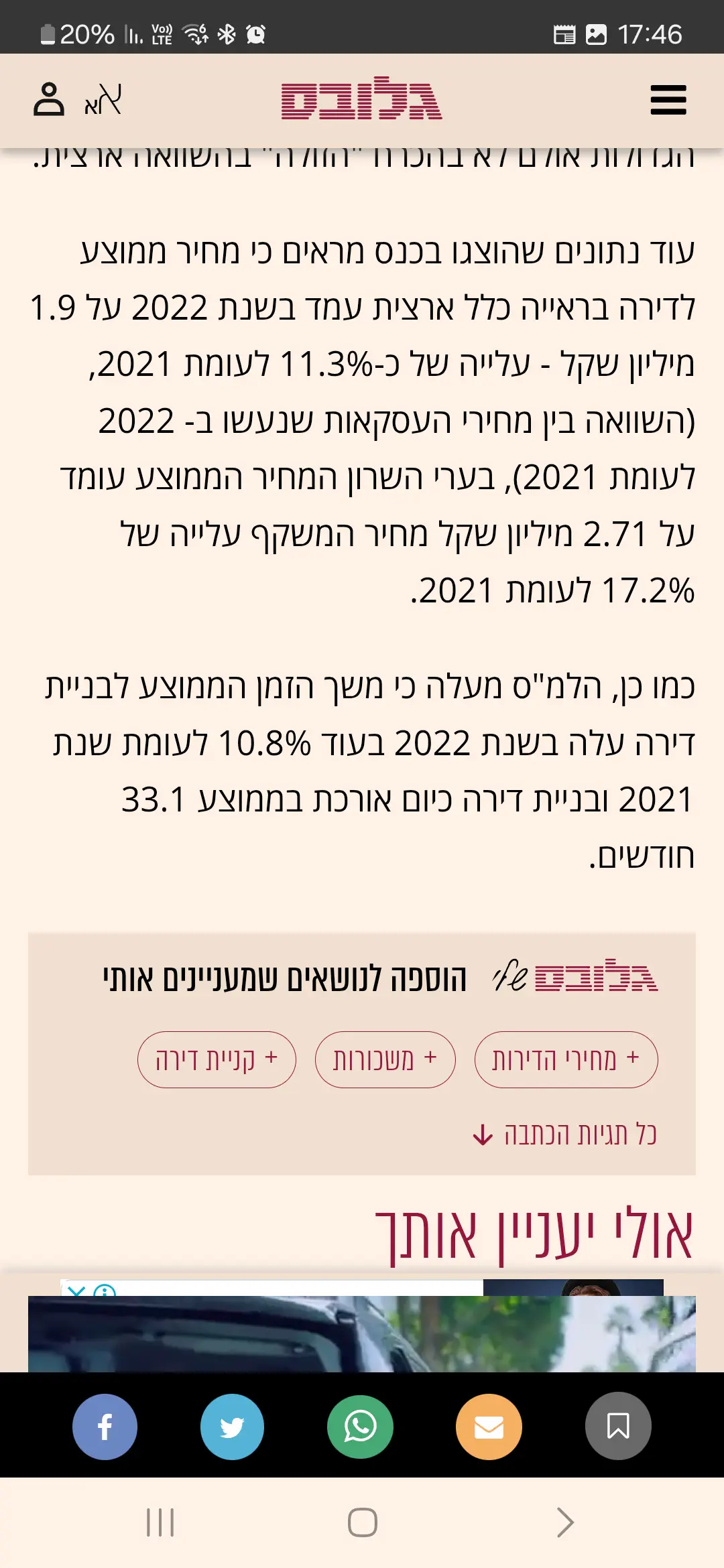724x1568 pixels.
Task: Open the hamburger menu
Action: click(668, 100)
